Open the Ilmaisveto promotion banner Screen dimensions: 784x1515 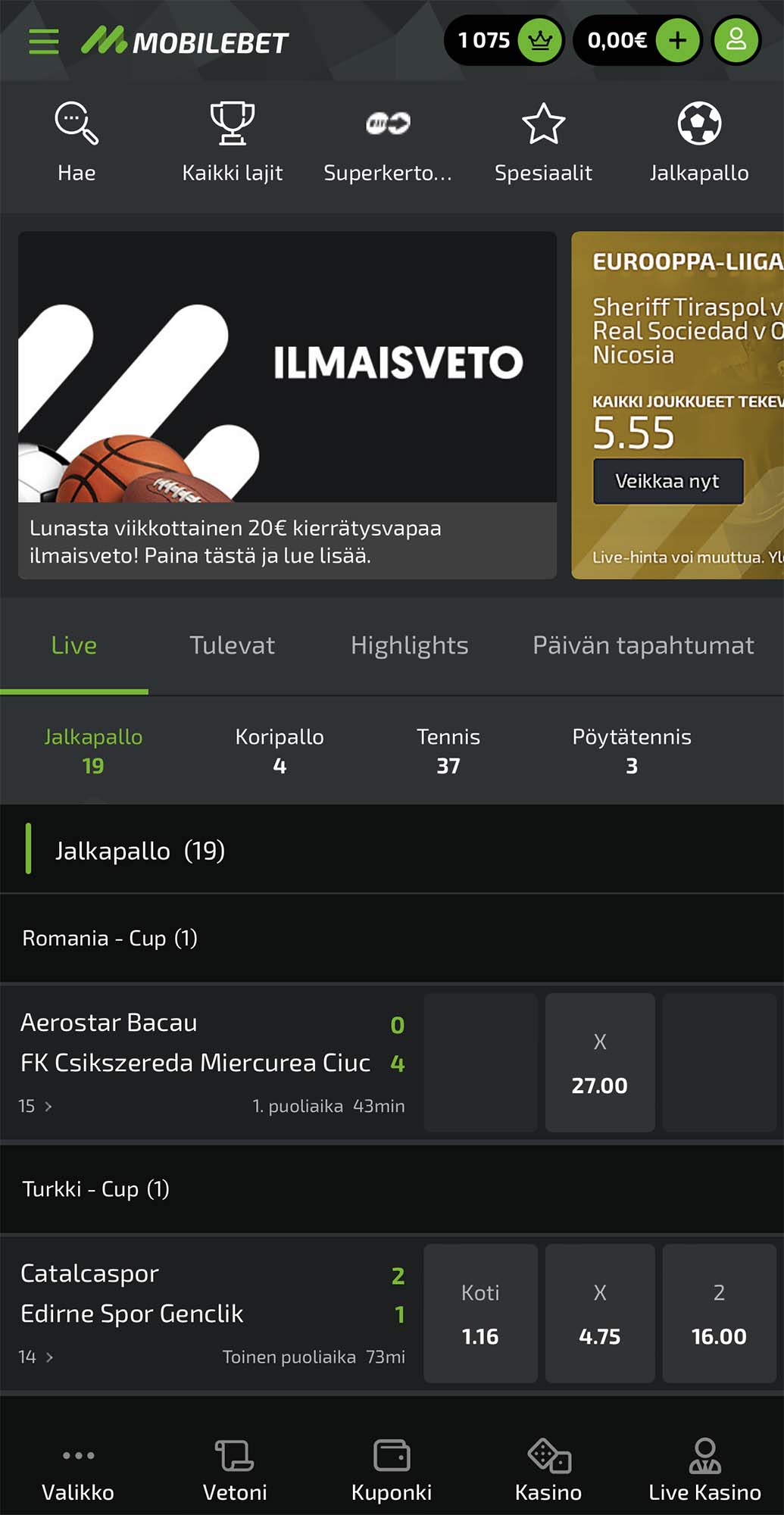287,405
